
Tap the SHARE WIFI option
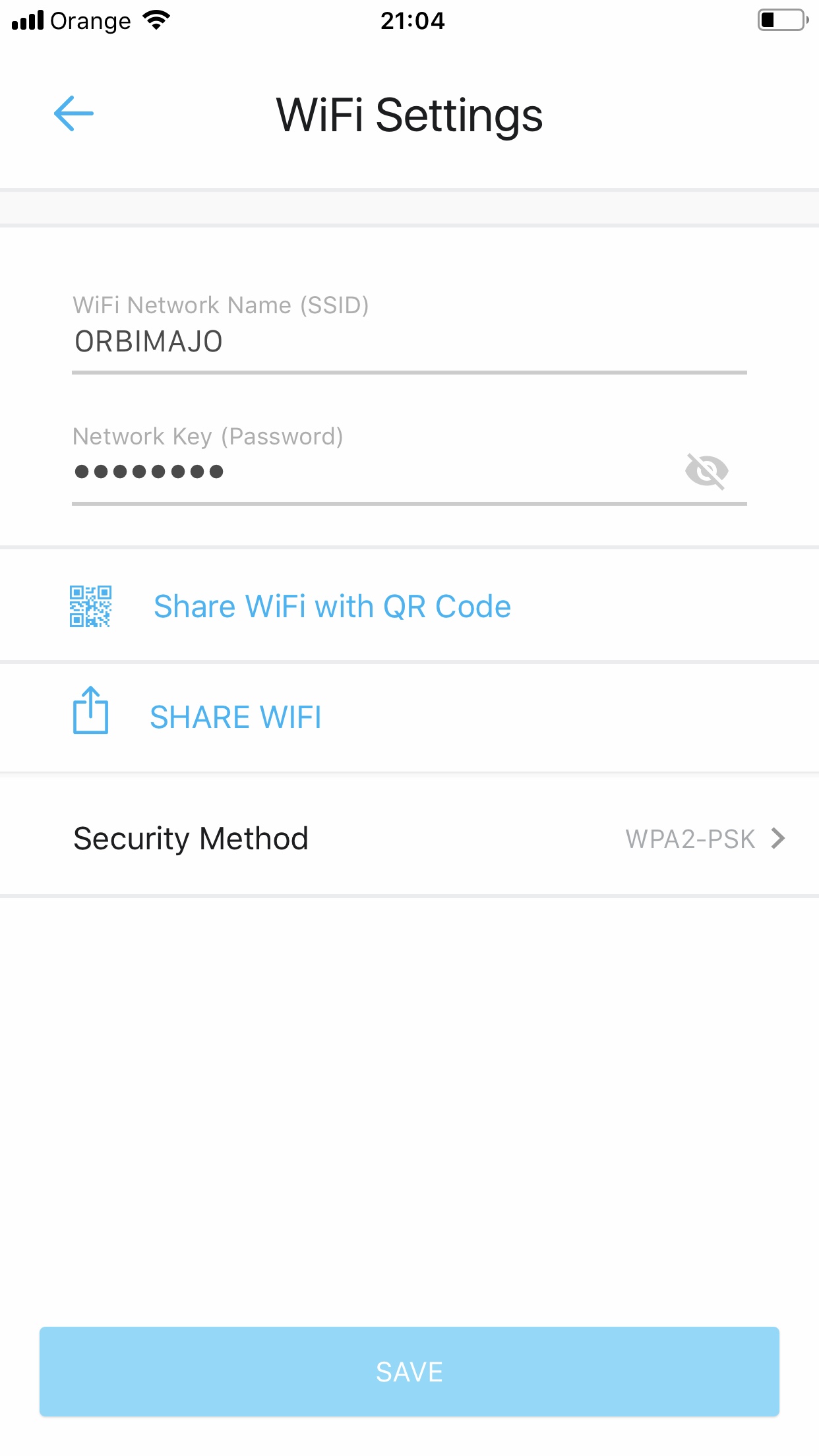click(x=409, y=717)
